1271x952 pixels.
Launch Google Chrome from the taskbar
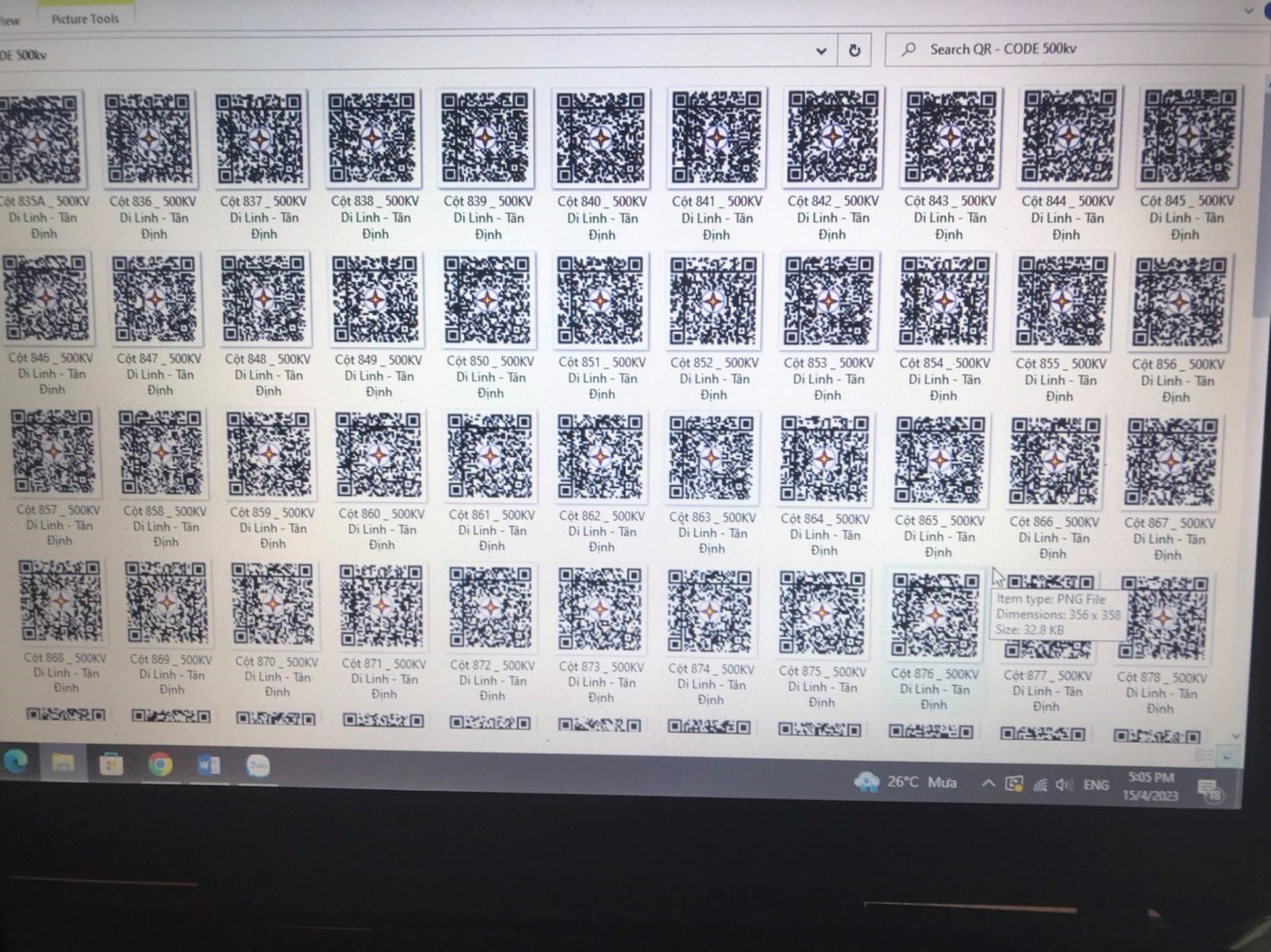click(x=159, y=765)
